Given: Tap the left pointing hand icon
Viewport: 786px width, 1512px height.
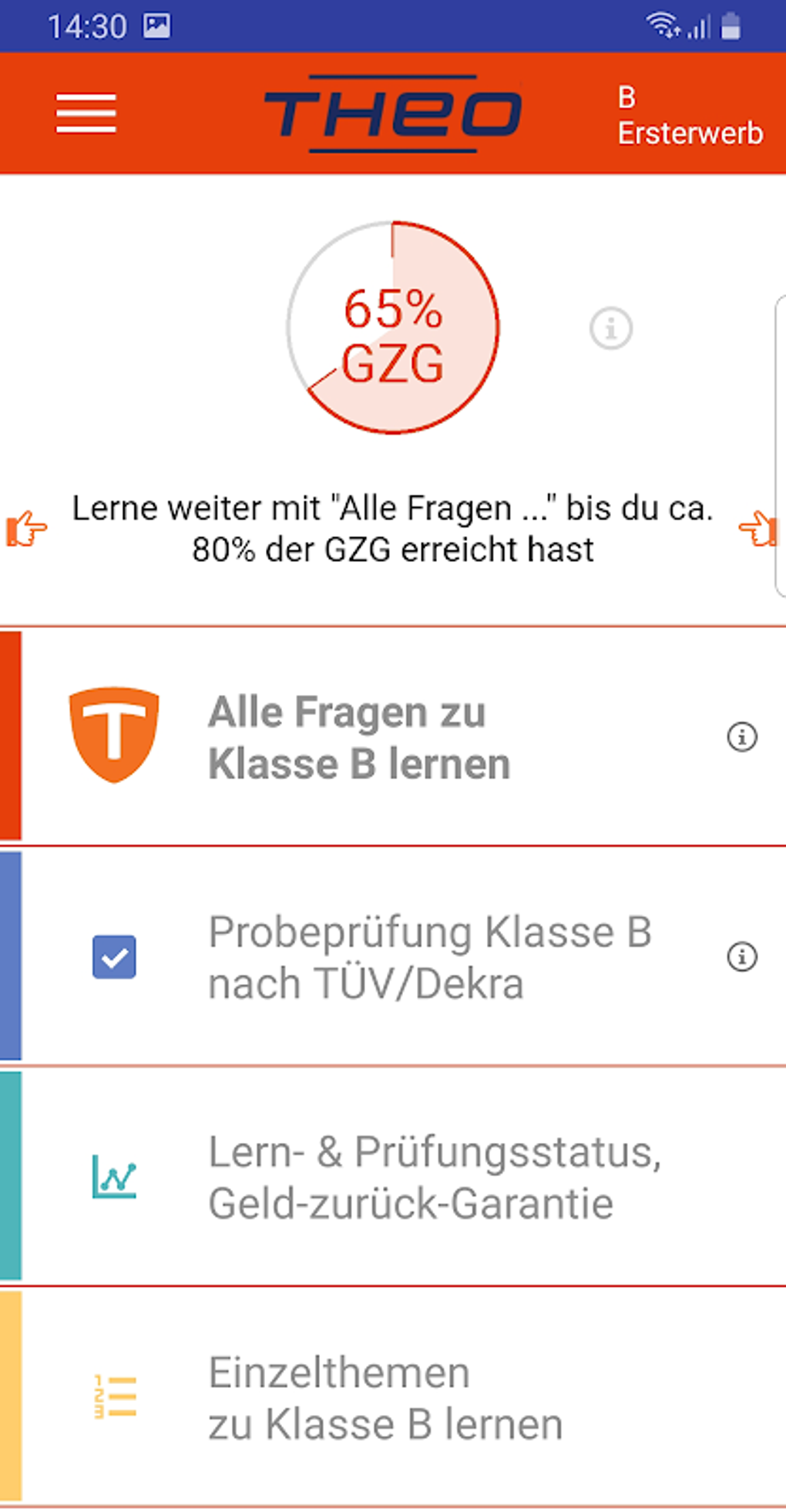Looking at the screenshot, I should pos(25,529).
